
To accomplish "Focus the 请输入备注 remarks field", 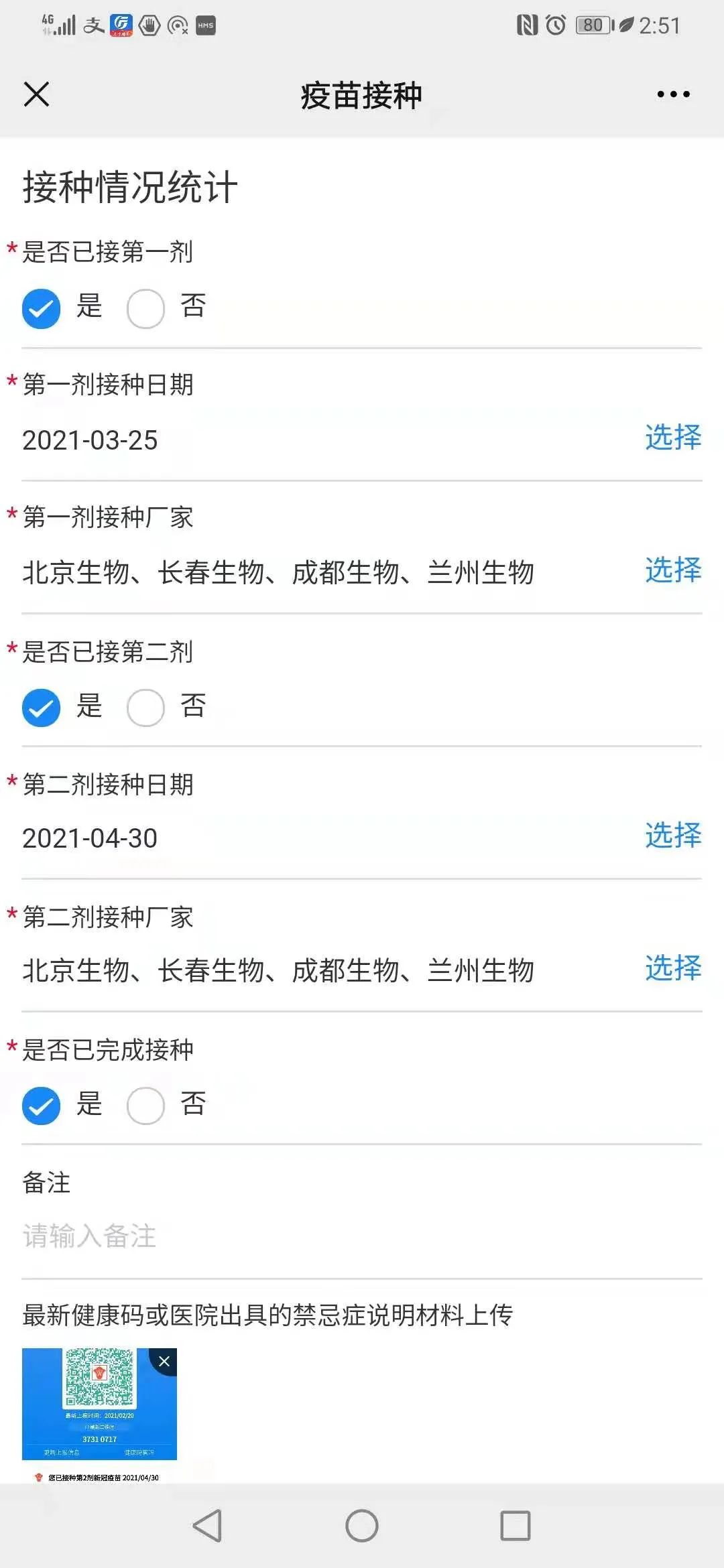I will (335, 1236).
